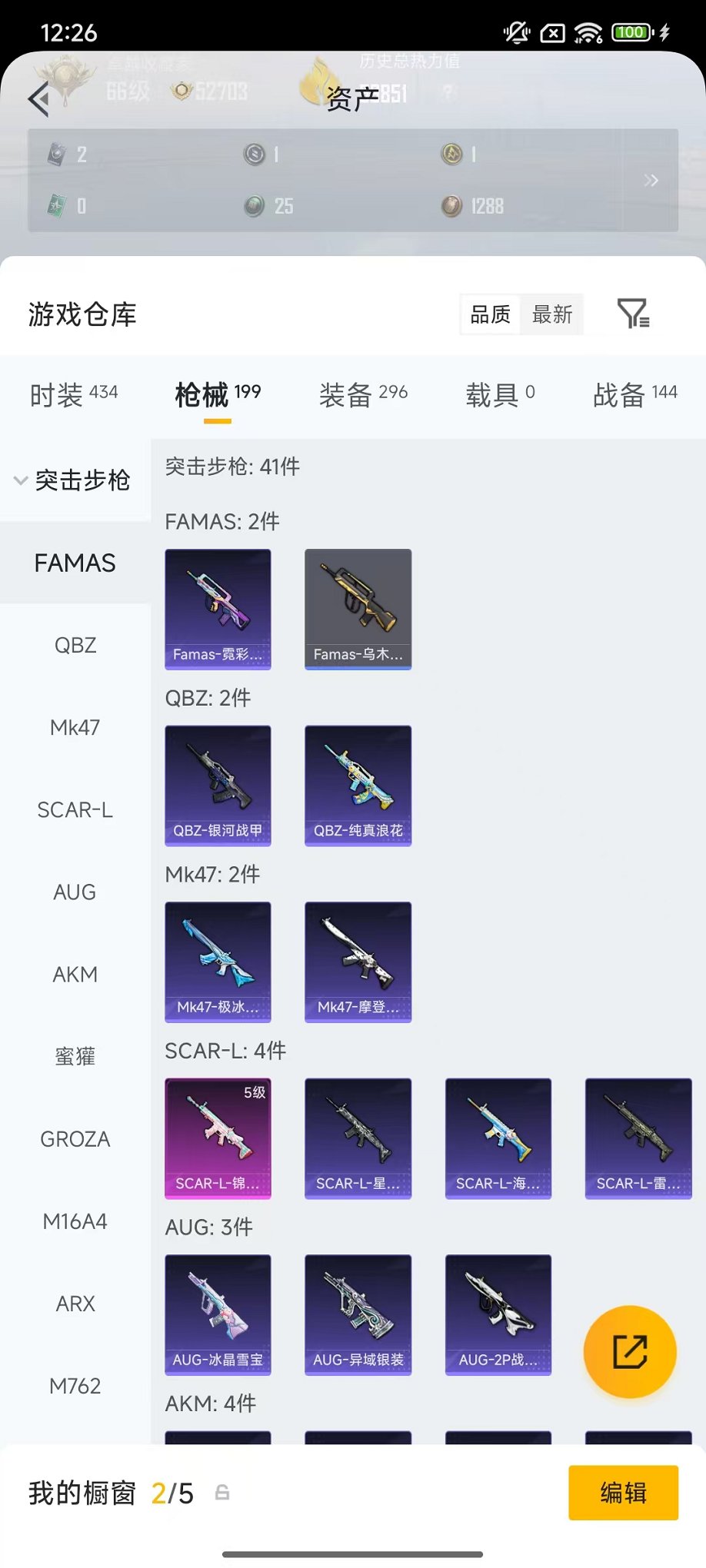Switch sorting back to 品质
Viewport: 706px width, 1568px height.
coord(489,314)
